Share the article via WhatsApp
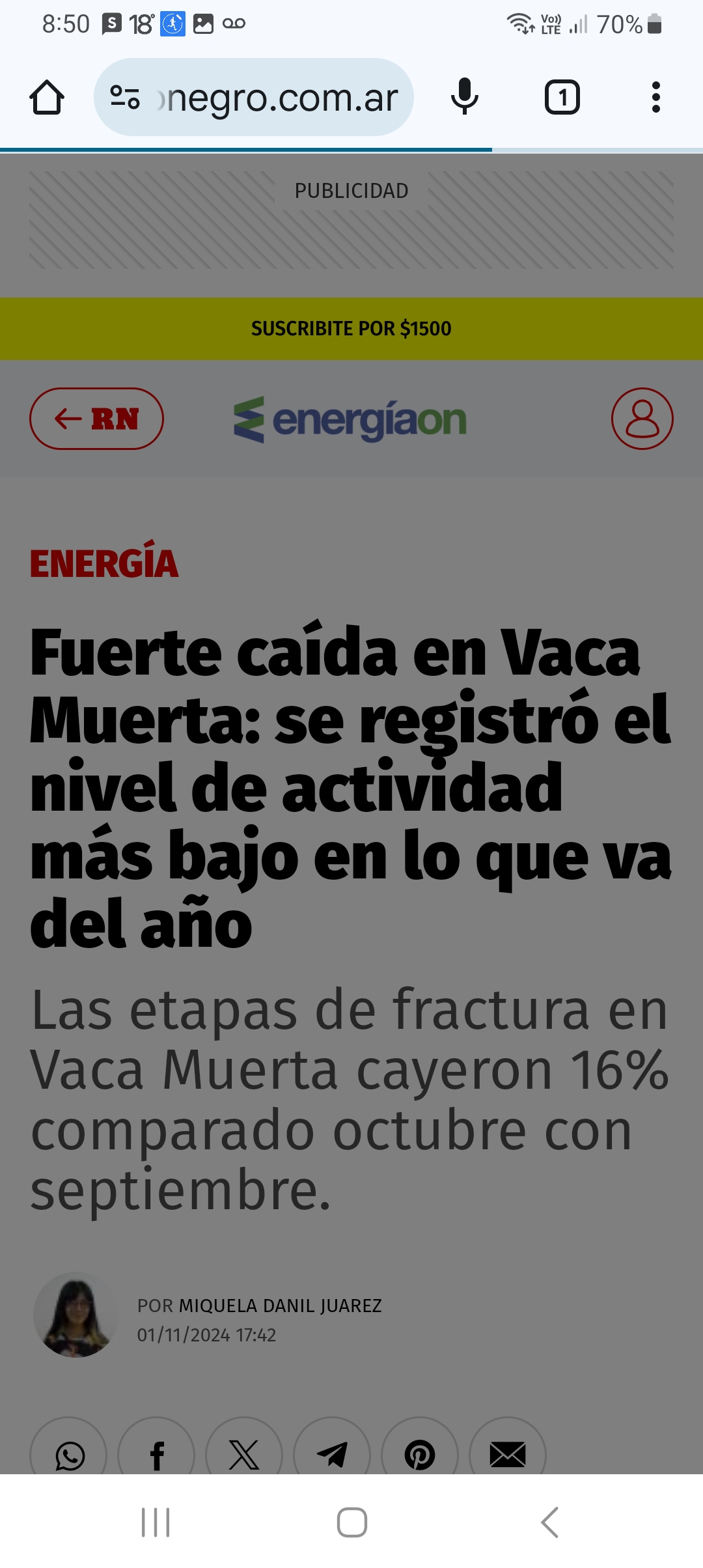Screen dimensions: 703x1568 tap(70, 1453)
